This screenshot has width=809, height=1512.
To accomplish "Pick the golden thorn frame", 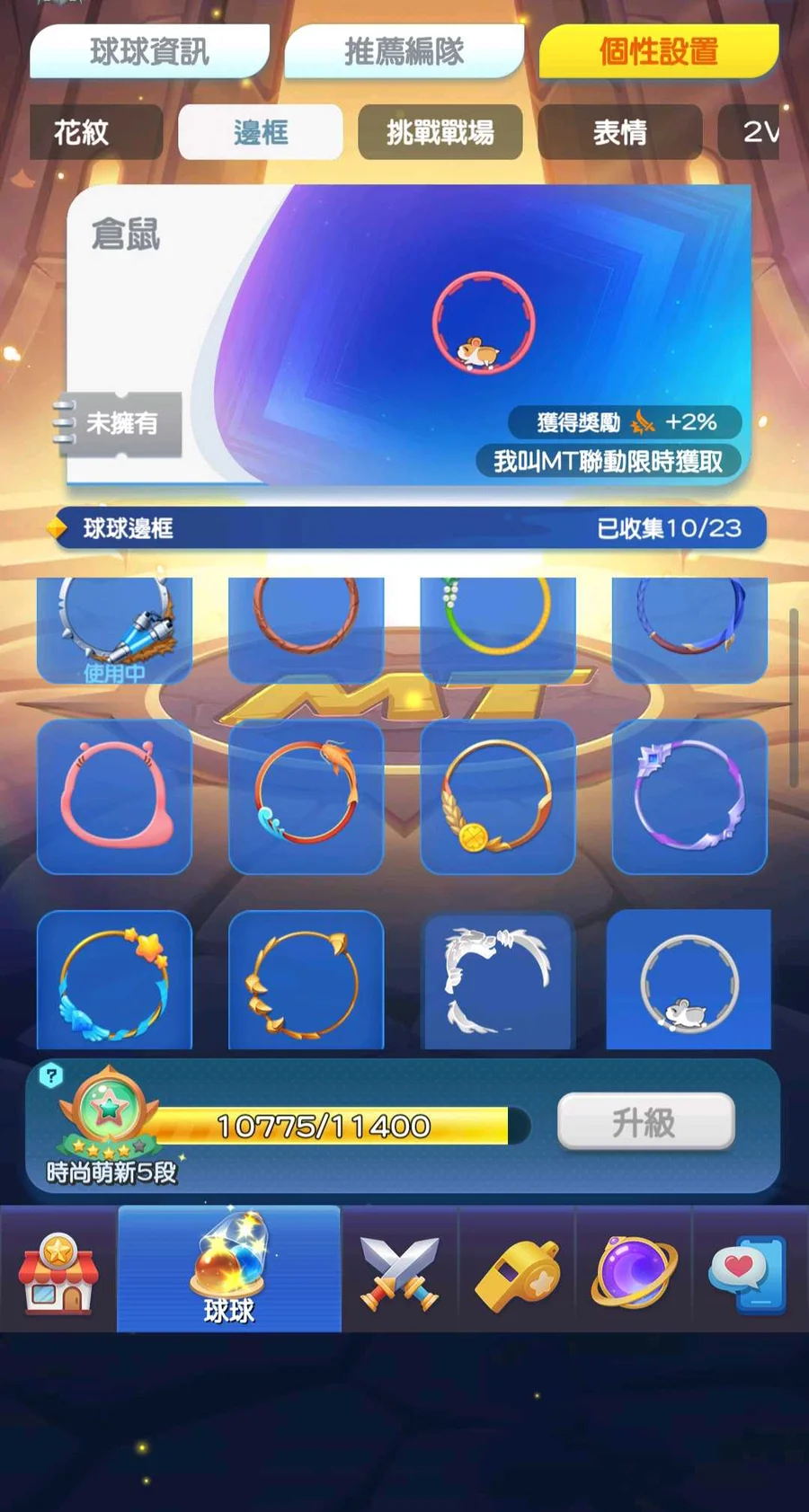I will [x=306, y=981].
